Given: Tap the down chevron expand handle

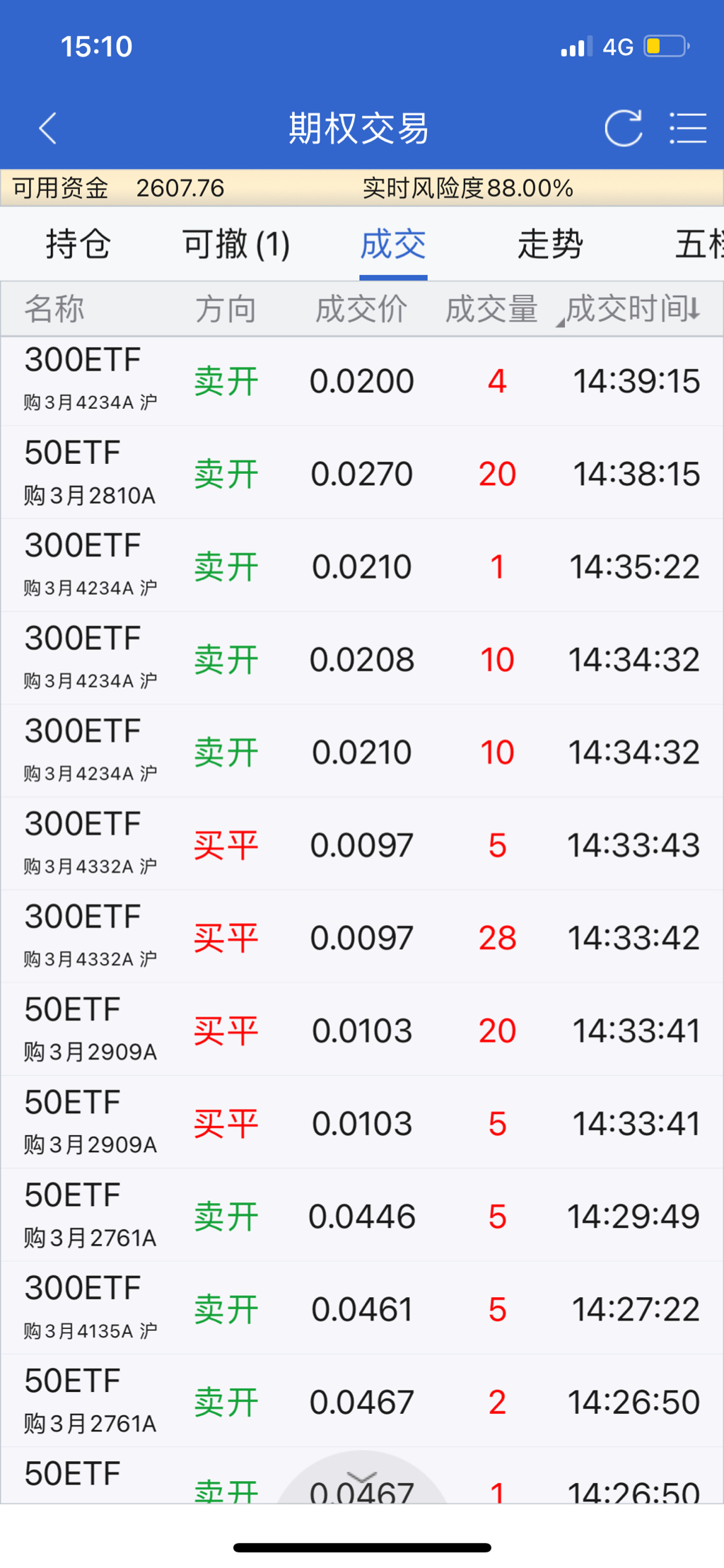Looking at the screenshot, I should point(362,1477).
